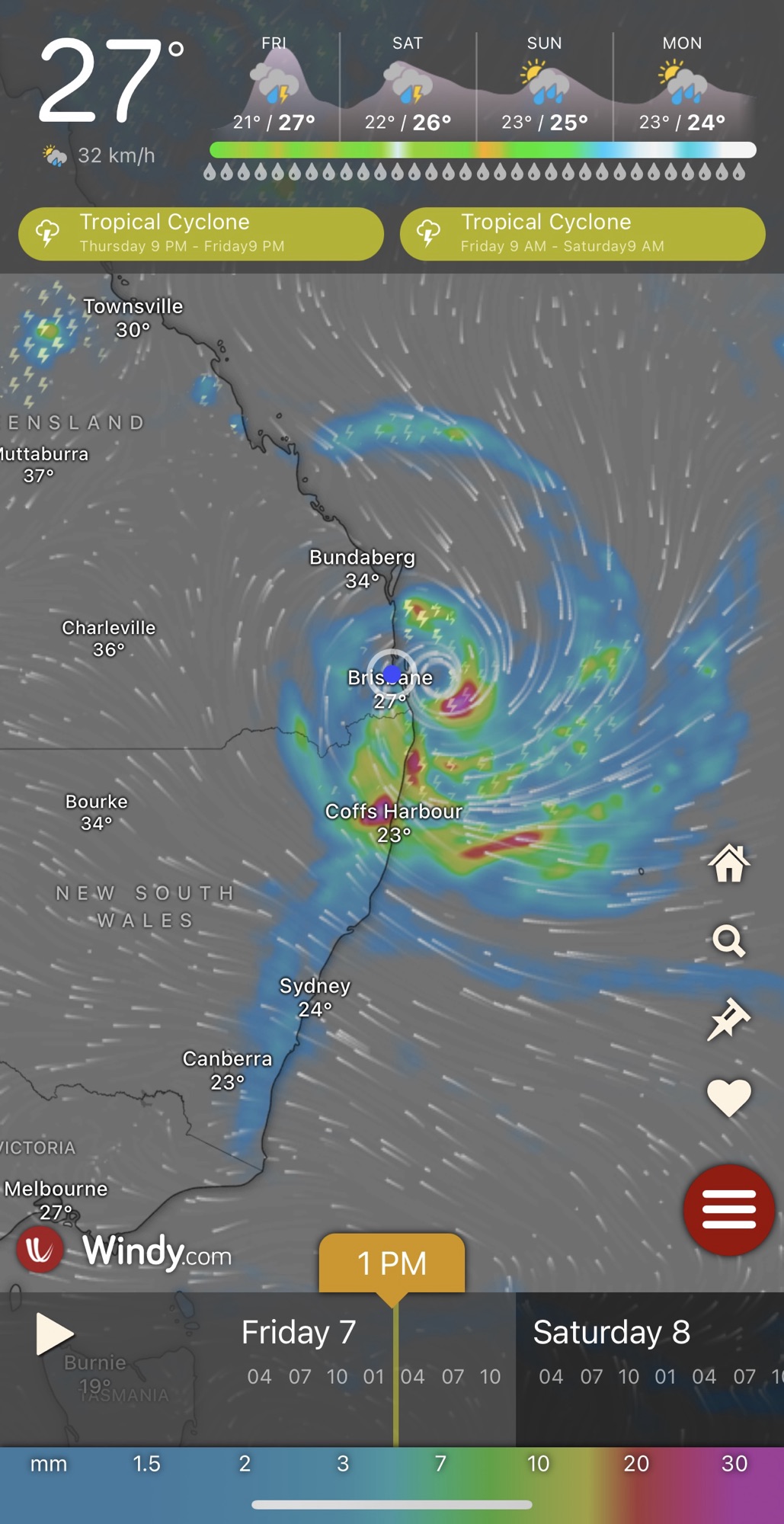Add location to favorites

click(x=729, y=1097)
